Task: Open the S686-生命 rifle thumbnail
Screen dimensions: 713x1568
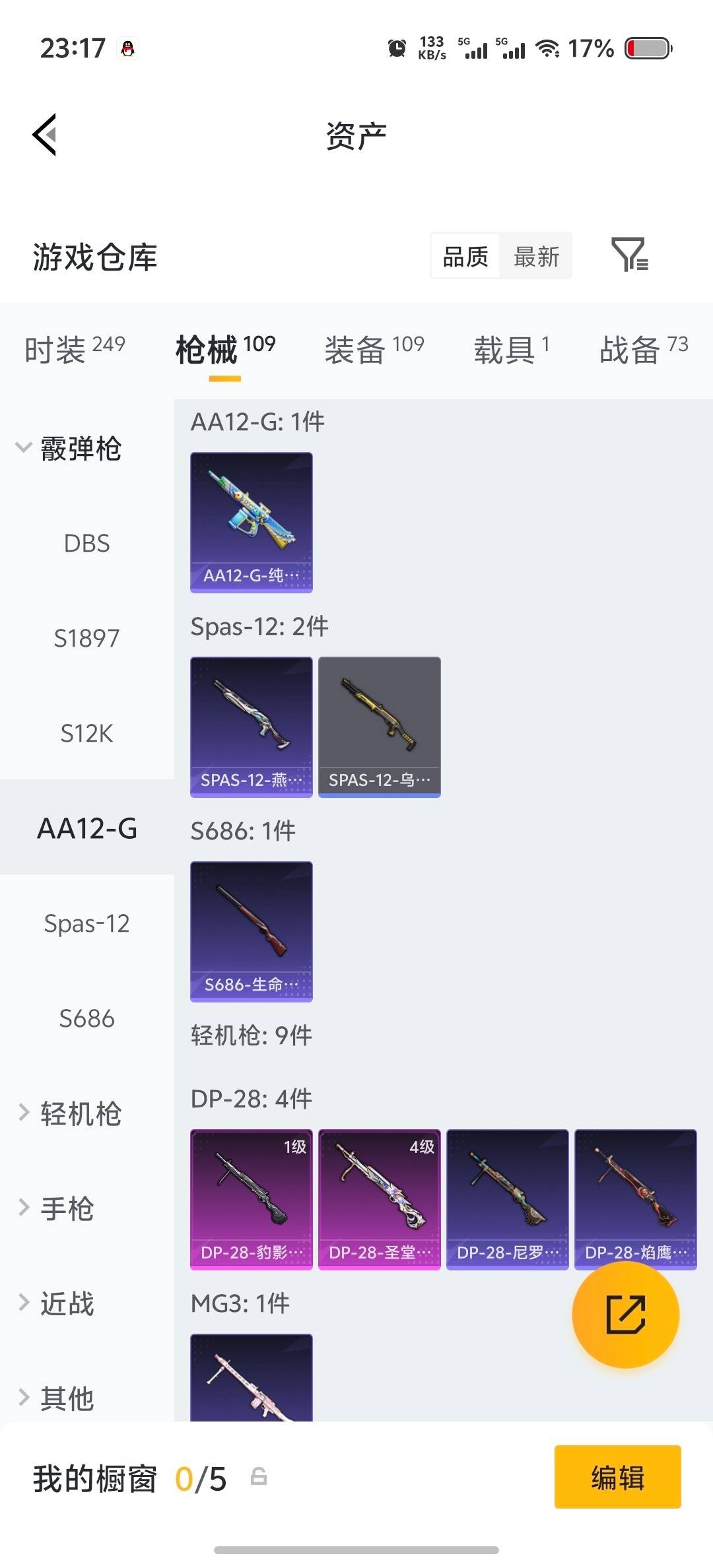Action: pos(251,931)
